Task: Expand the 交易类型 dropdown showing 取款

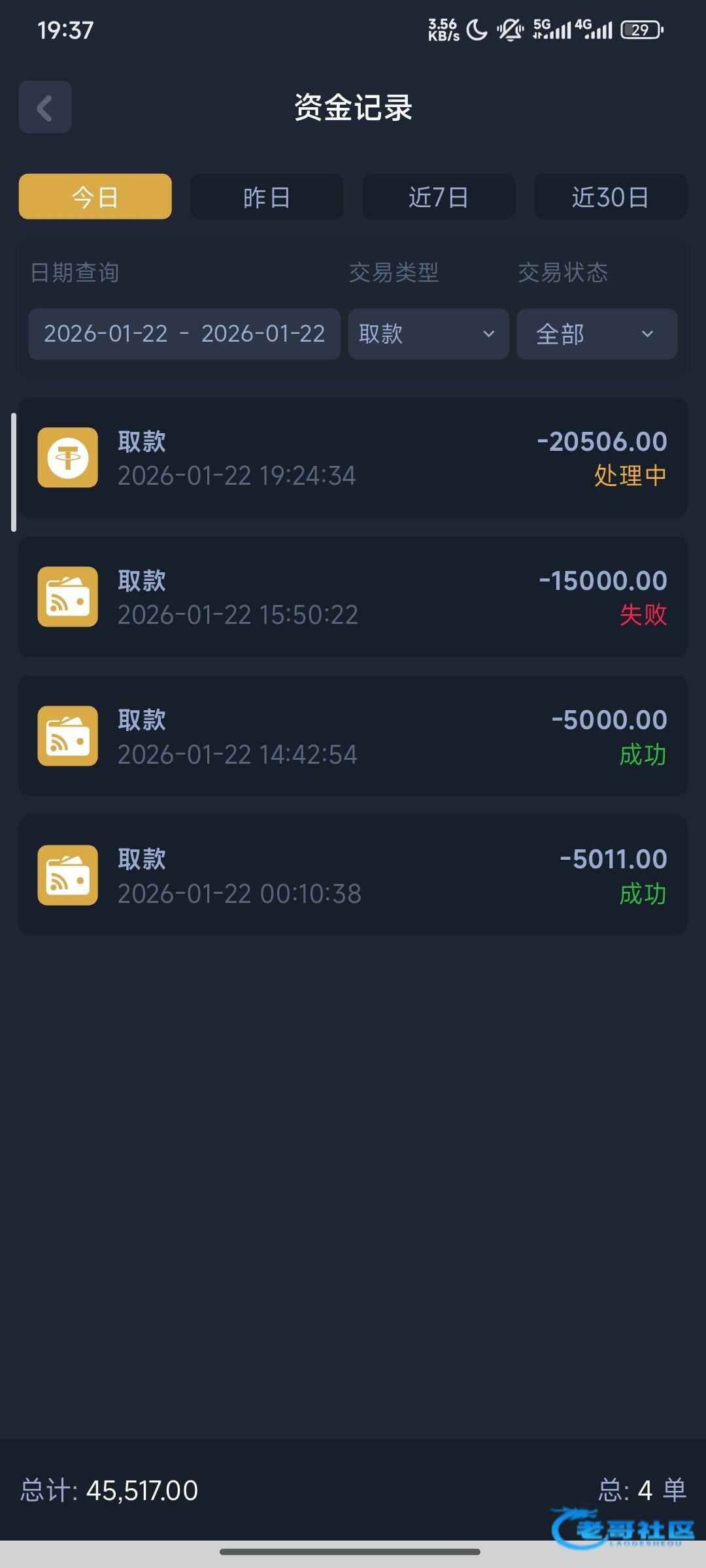Action: click(x=428, y=334)
